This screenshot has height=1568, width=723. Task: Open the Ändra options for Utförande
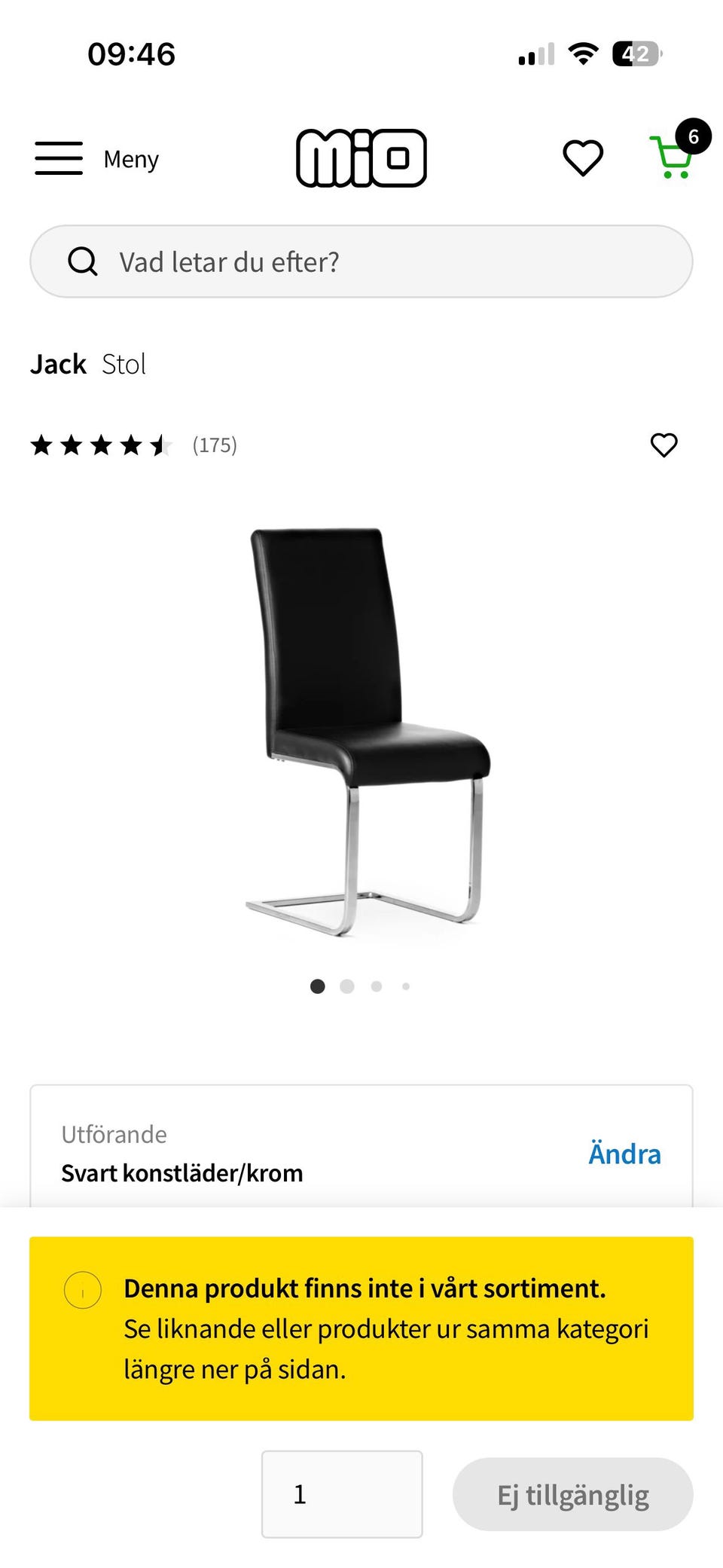pos(624,1153)
